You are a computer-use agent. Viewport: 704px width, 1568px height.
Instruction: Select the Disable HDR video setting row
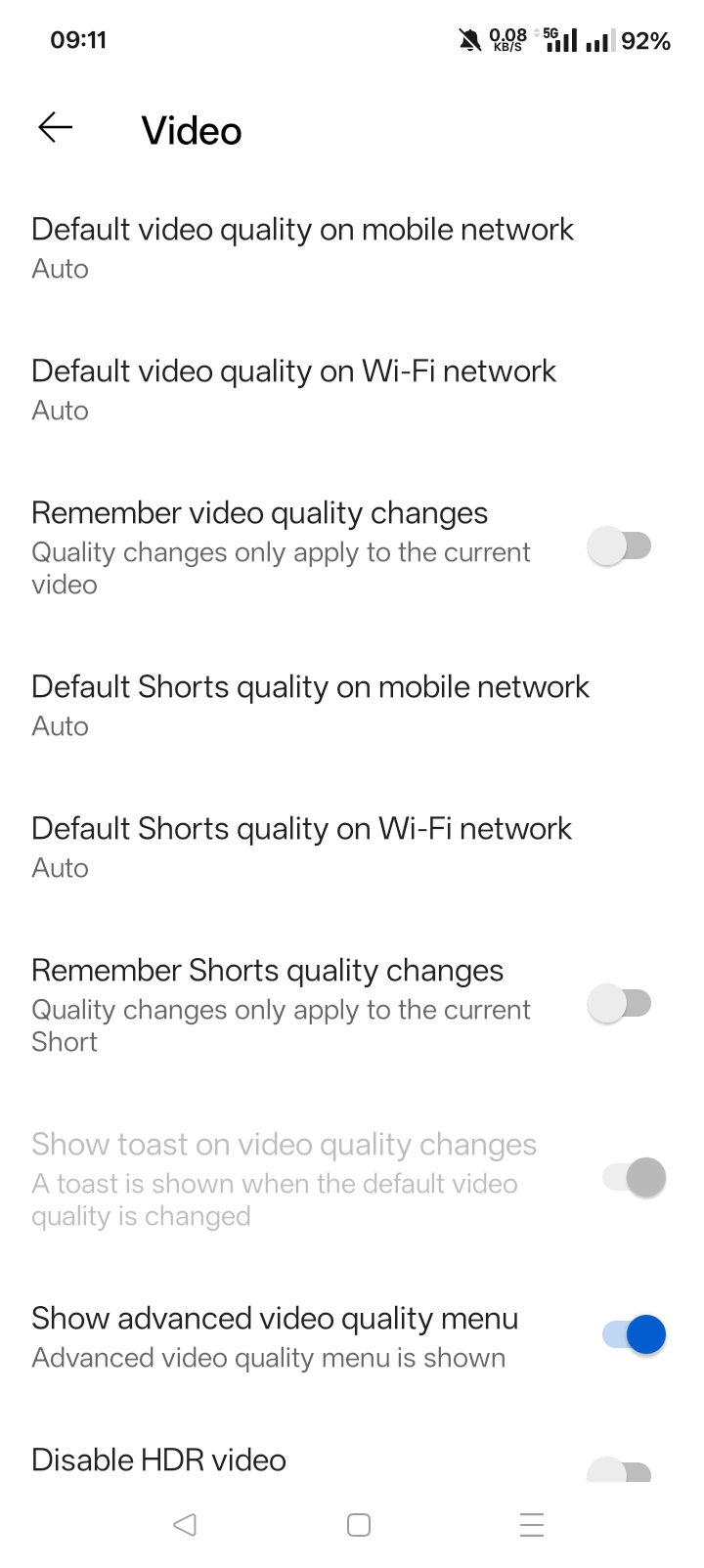click(x=158, y=1459)
